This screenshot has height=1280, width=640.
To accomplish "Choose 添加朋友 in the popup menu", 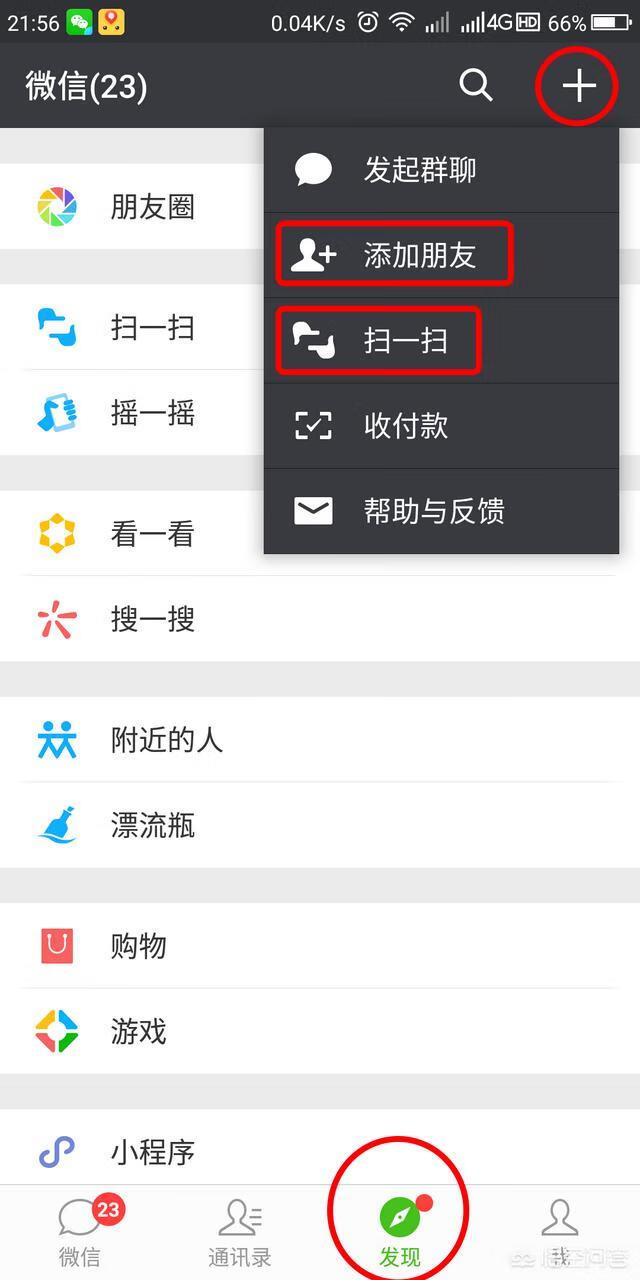I will (x=420, y=255).
